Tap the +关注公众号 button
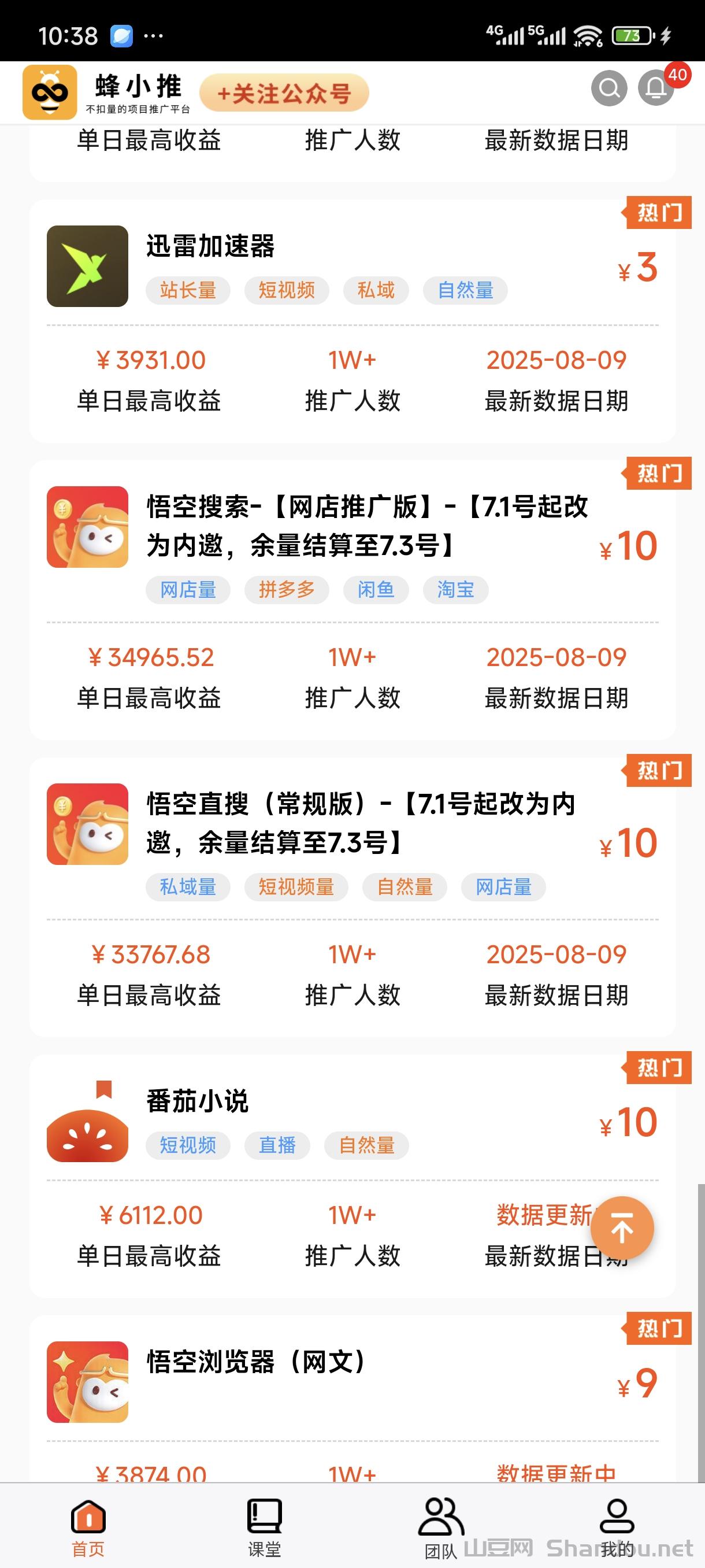The height and width of the screenshot is (1568, 705). [284, 93]
